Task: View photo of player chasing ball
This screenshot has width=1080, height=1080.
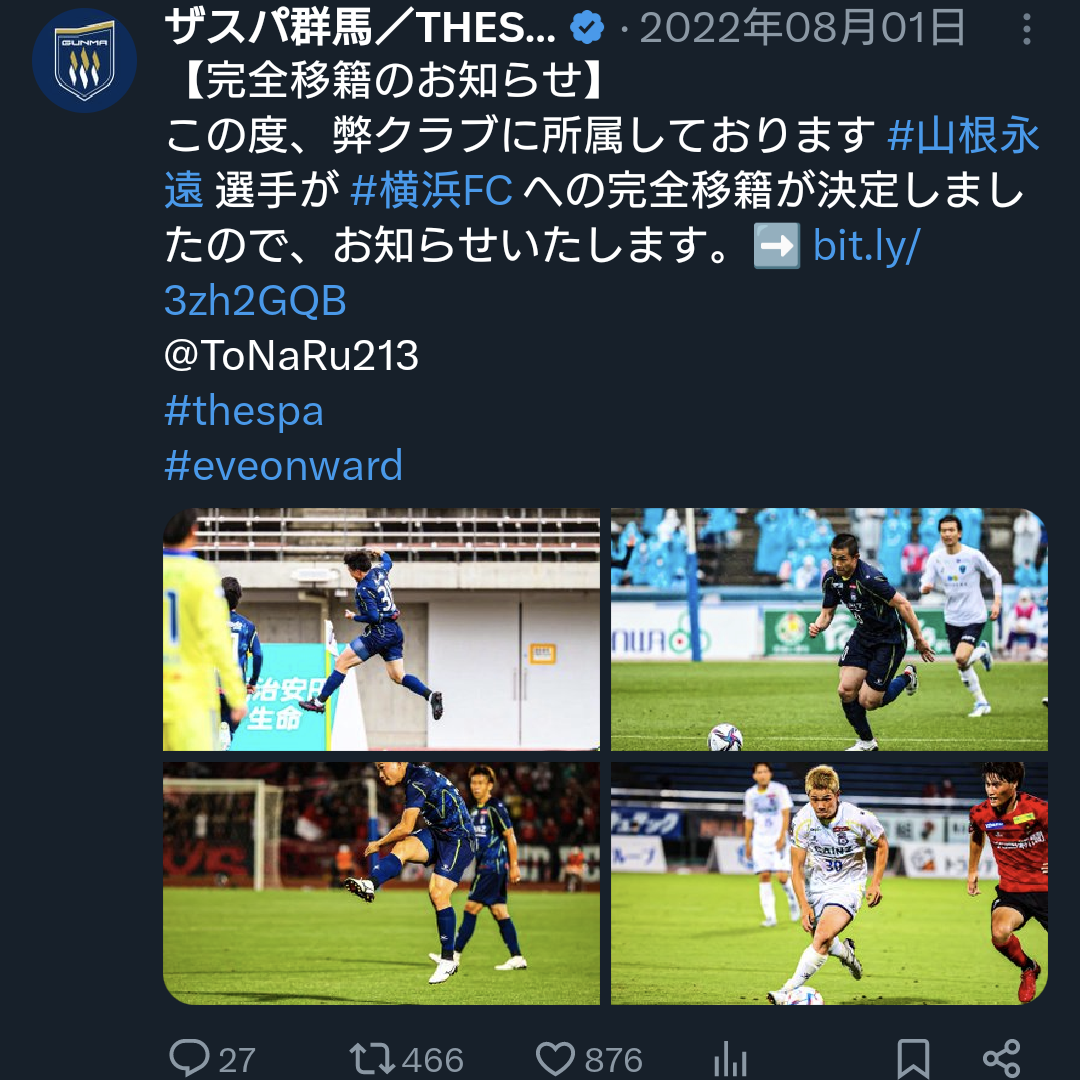Action: [x=829, y=630]
